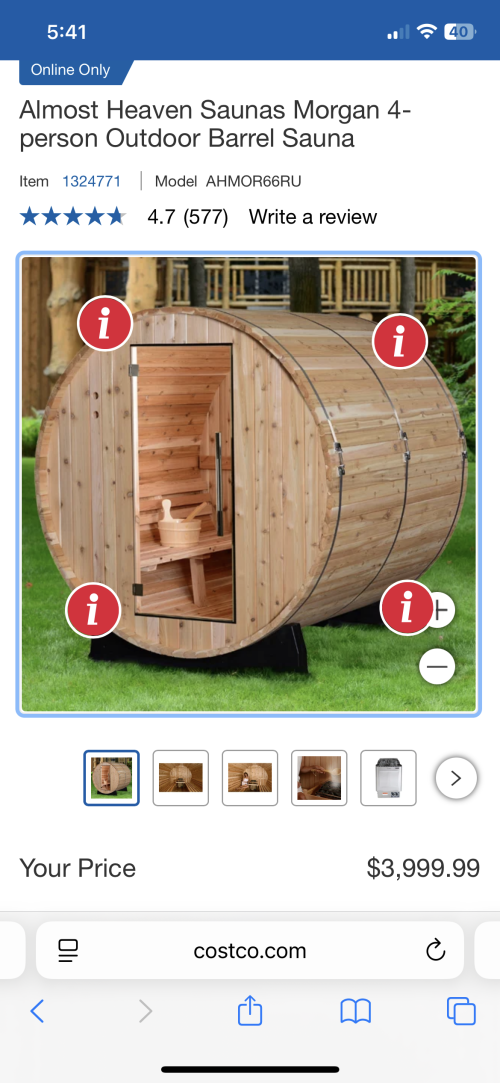500x1083 pixels.
Task: Reload the page
Action: click(436, 950)
